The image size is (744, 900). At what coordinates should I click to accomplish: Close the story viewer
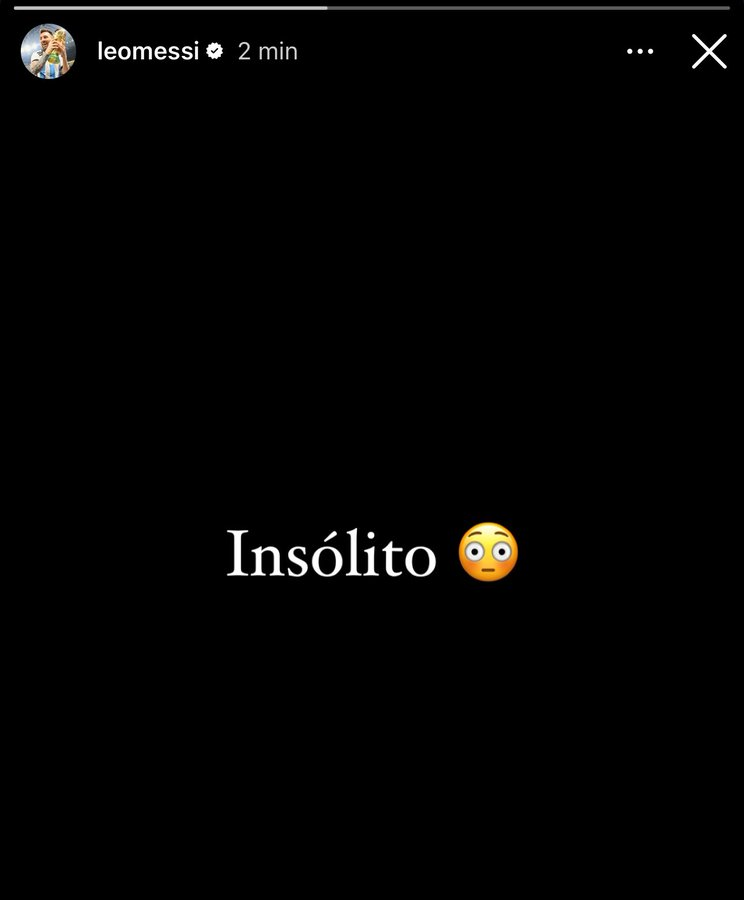click(x=709, y=51)
